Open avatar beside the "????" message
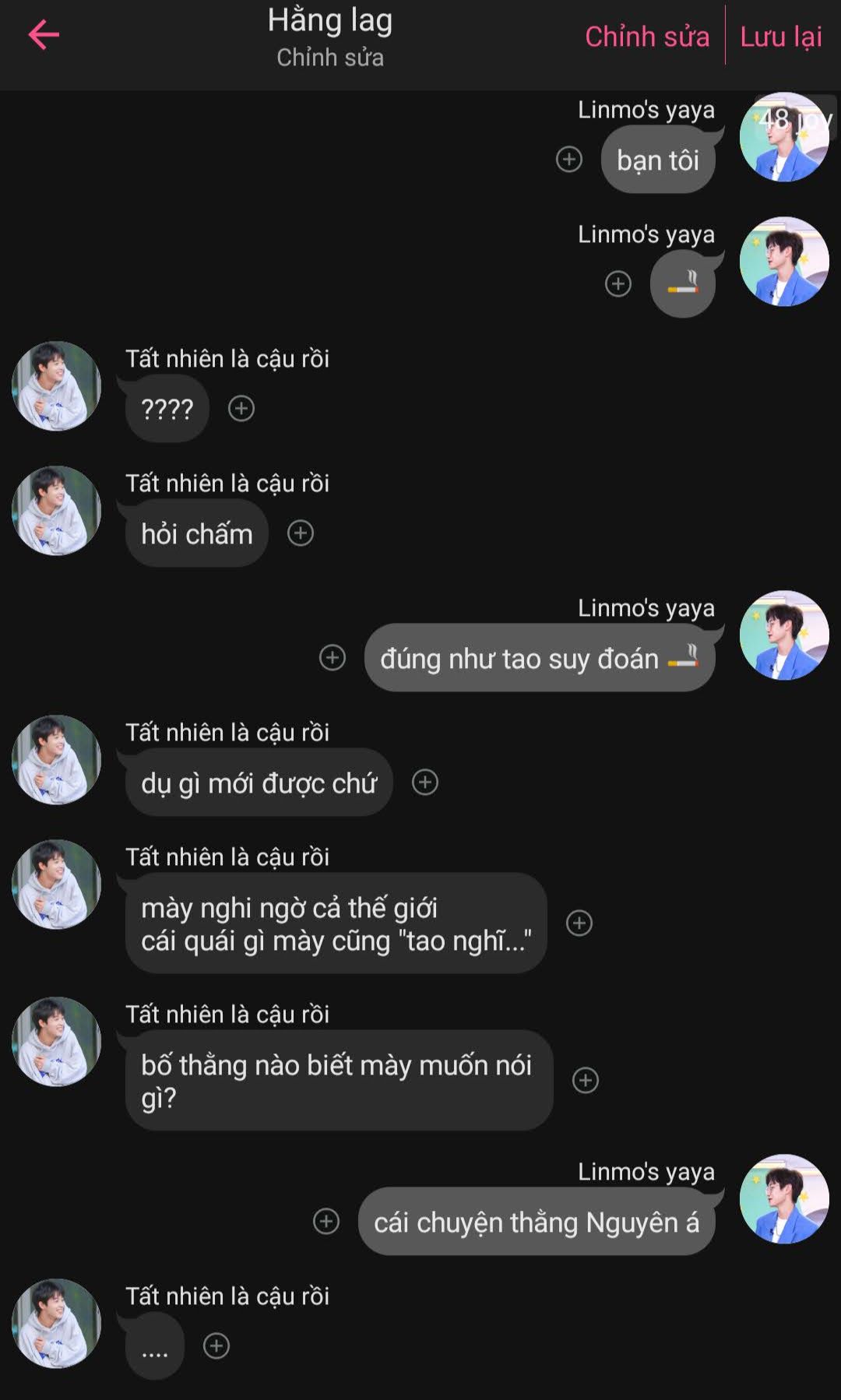 56,386
